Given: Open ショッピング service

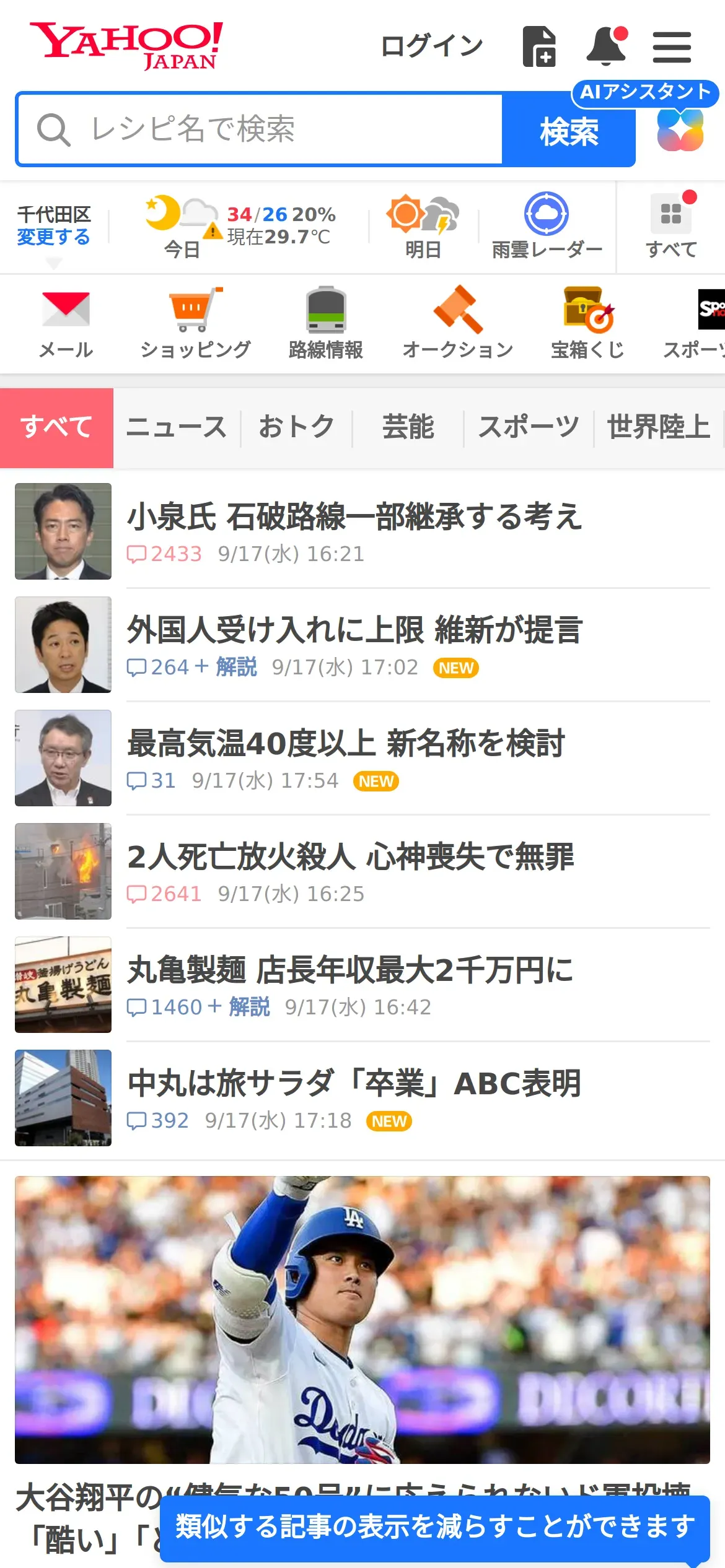Looking at the screenshot, I should [195, 323].
